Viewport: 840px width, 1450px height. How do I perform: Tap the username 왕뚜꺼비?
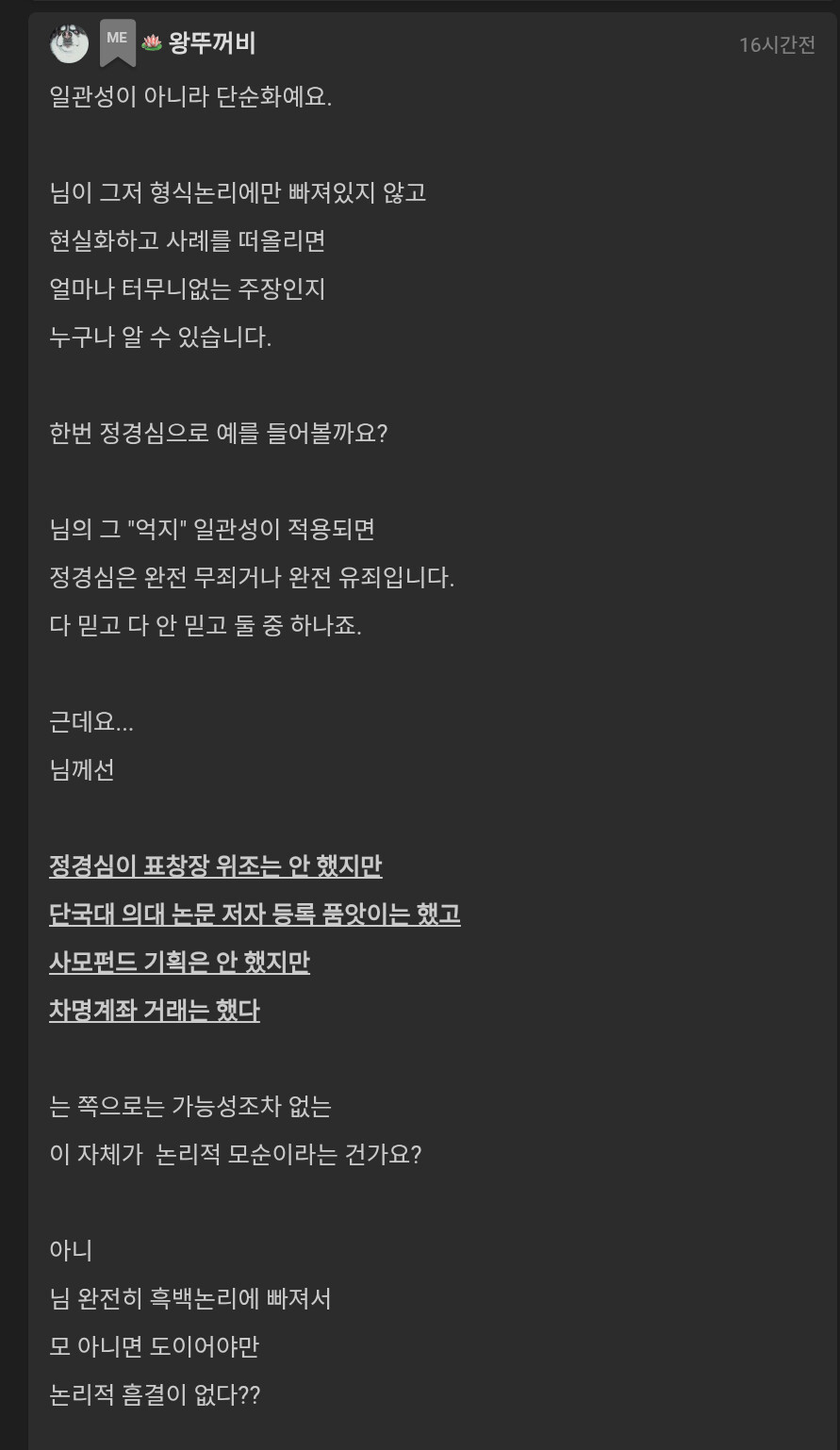(x=212, y=43)
